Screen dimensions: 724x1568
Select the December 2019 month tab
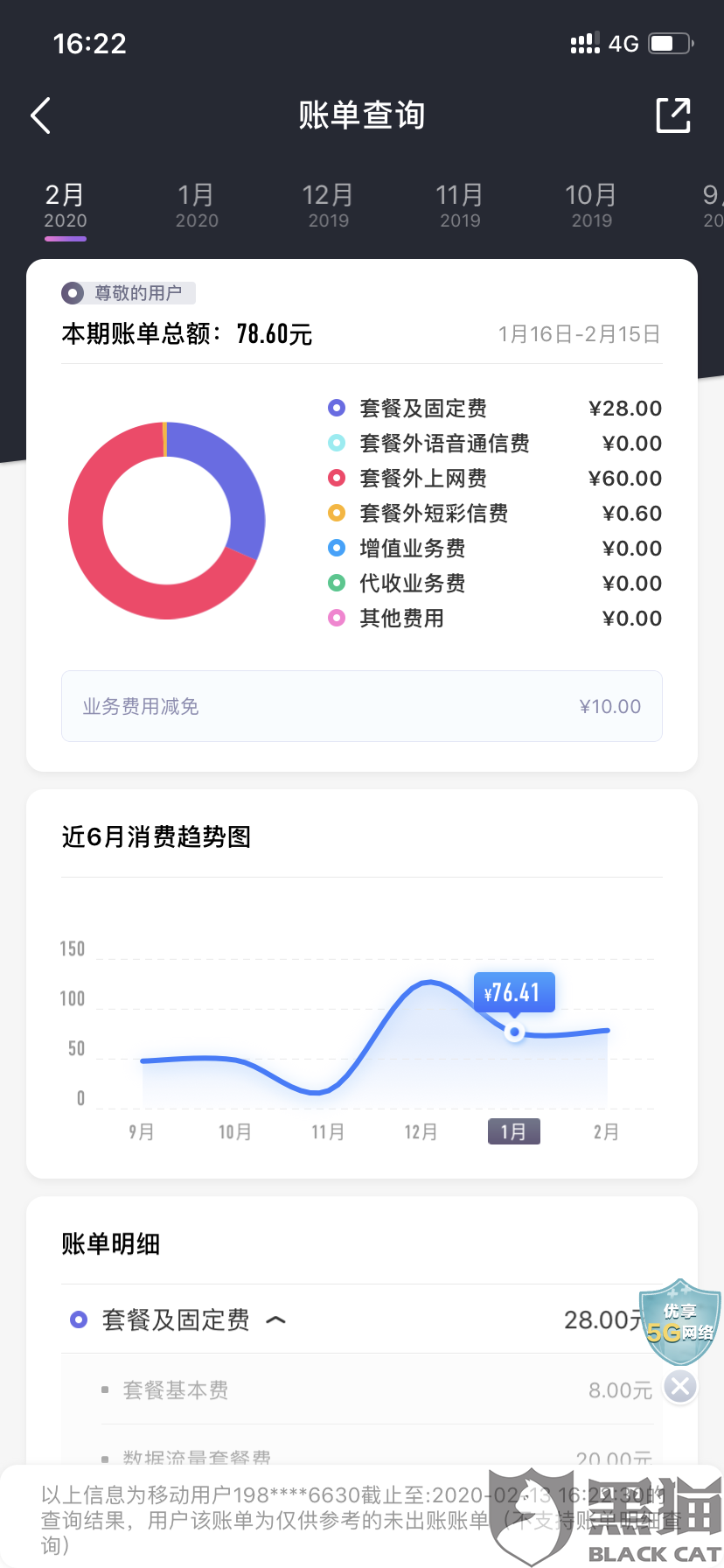tap(328, 206)
